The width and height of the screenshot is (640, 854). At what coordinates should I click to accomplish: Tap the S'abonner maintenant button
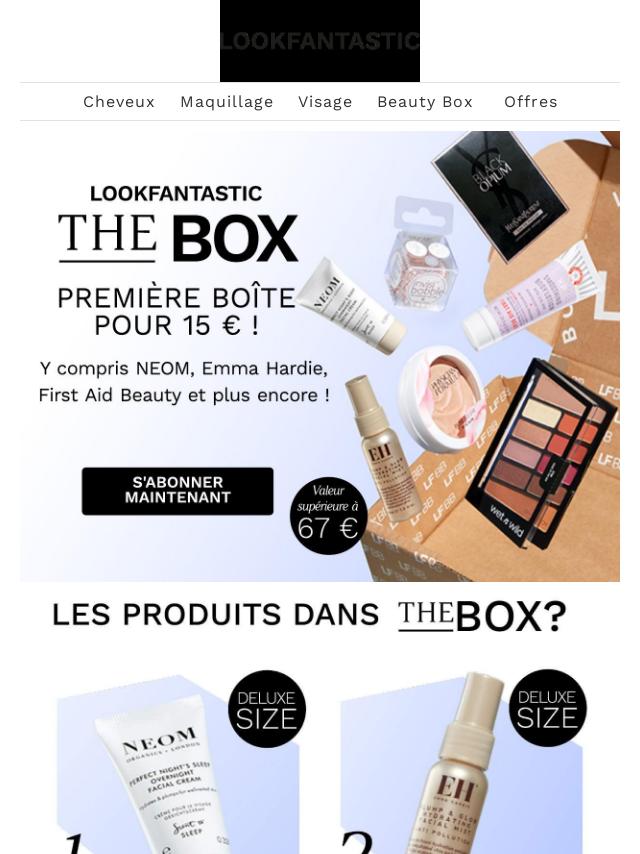click(178, 491)
